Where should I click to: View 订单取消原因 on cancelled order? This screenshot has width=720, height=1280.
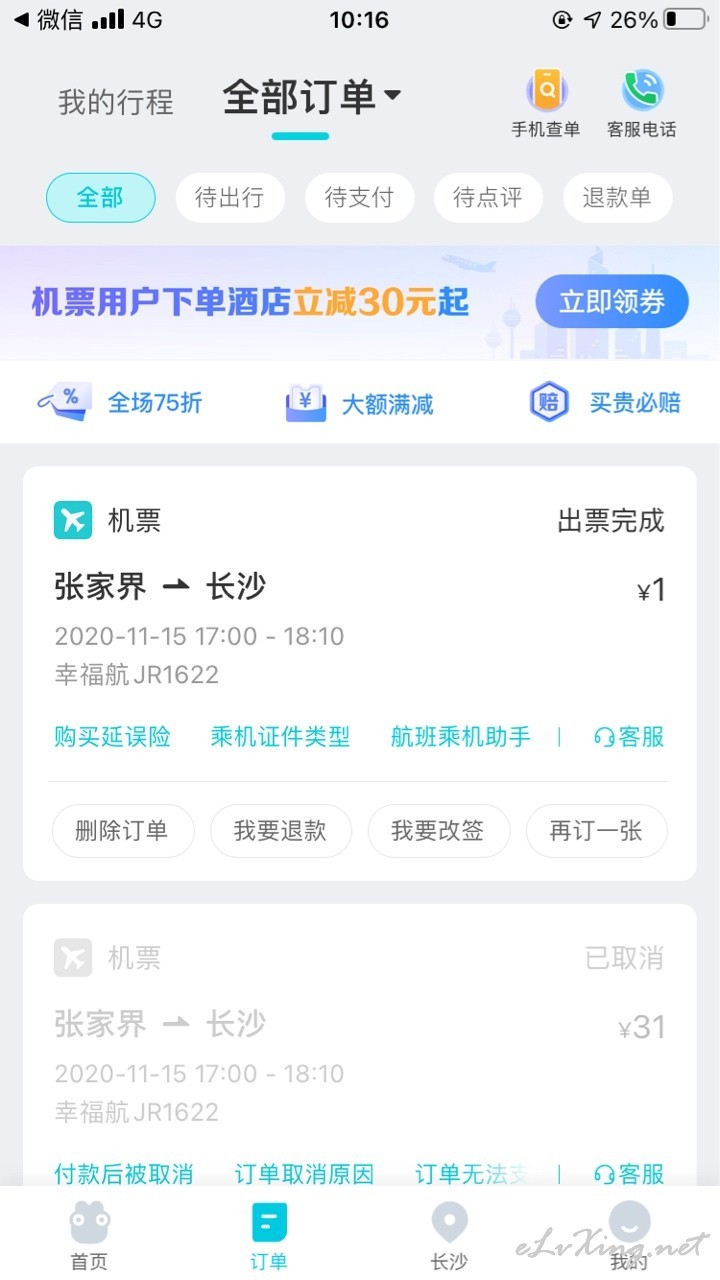coord(304,1173)
